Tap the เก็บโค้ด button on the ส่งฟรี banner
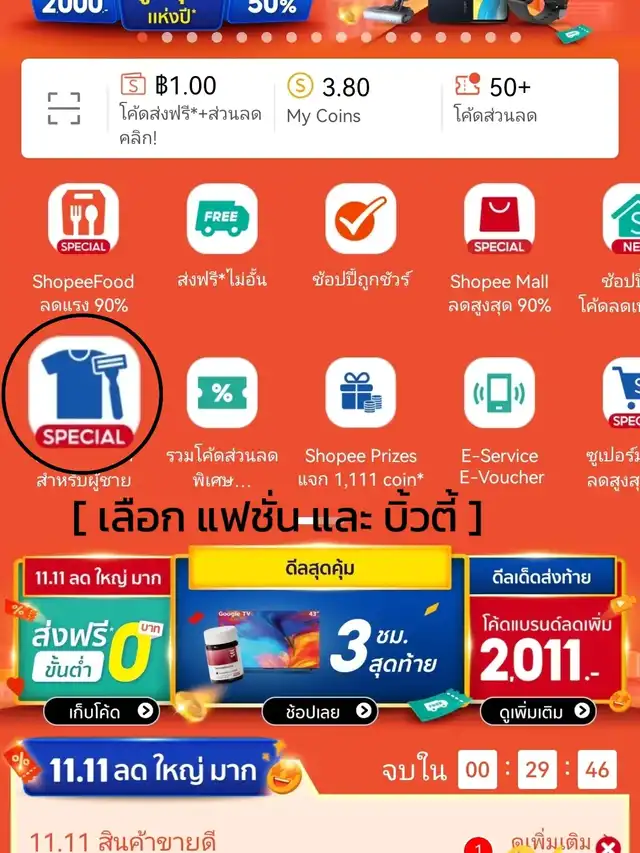Screen dimensions: 640x853 (102, 712)
